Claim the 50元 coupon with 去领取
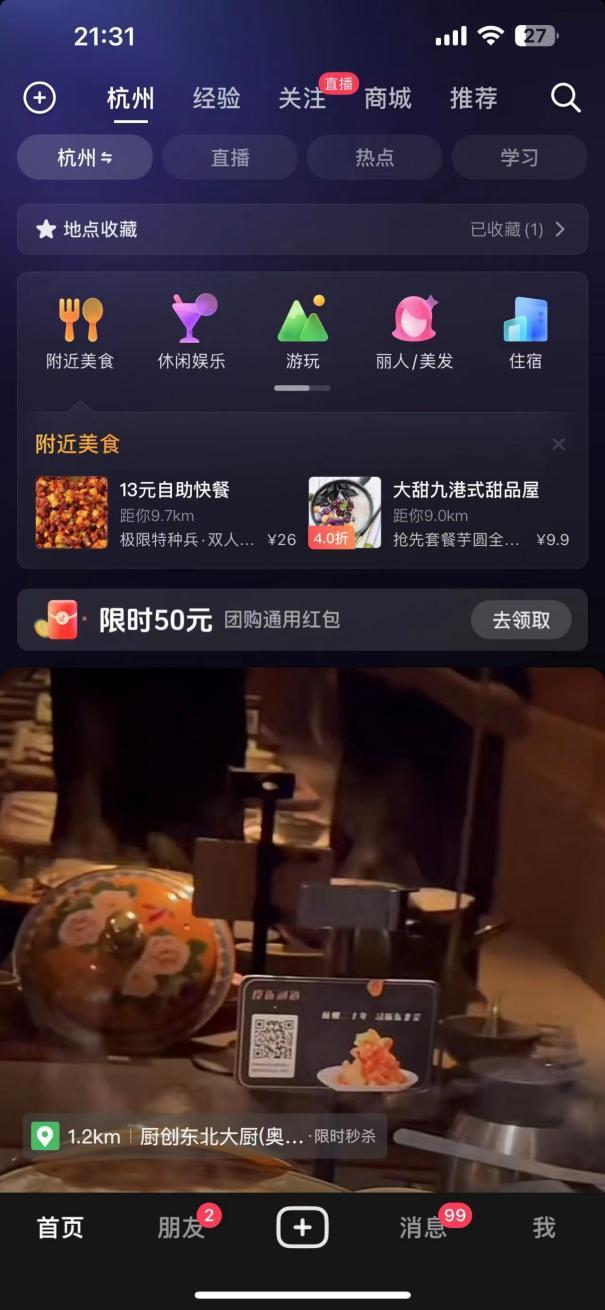This screenshot has width=605, height=1310. (x=521, y=620)
